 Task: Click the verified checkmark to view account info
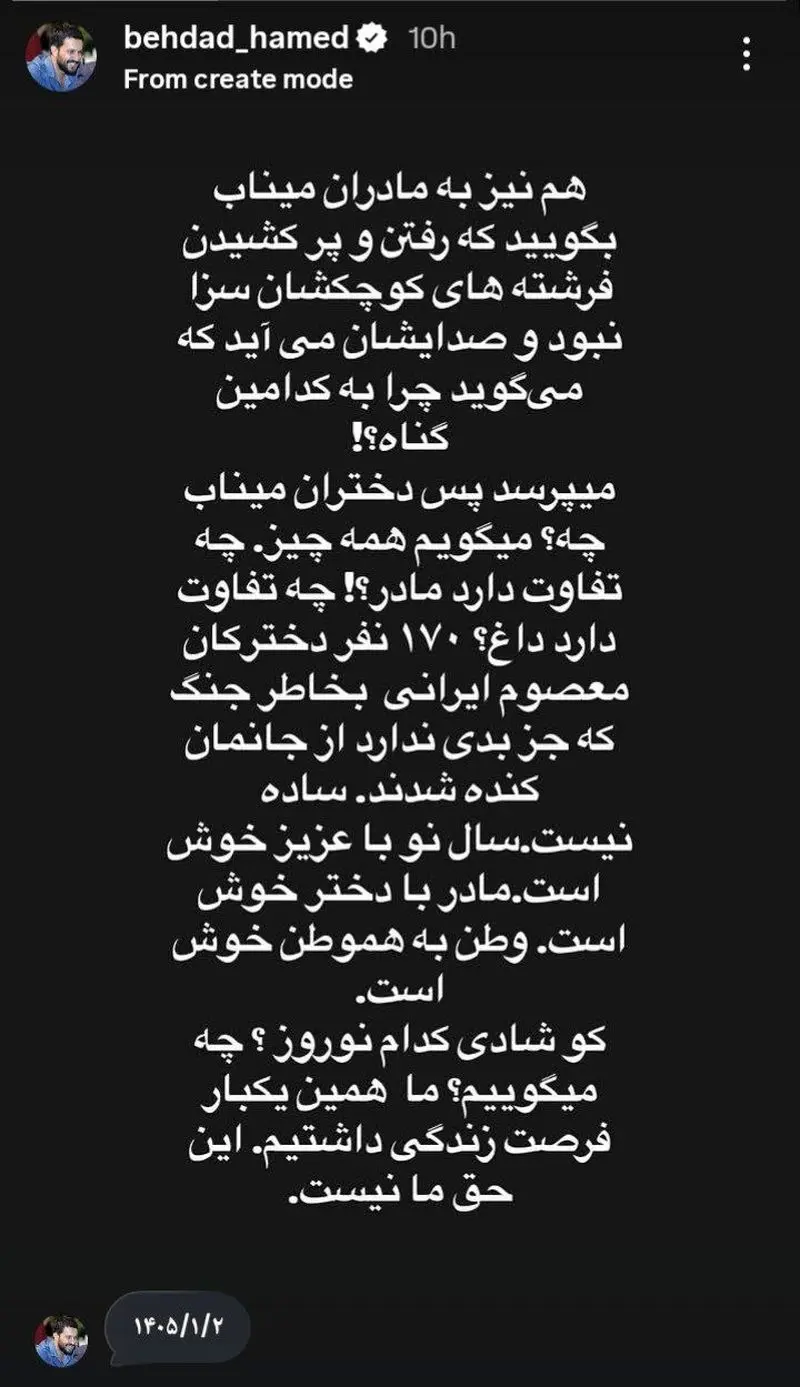371,35
